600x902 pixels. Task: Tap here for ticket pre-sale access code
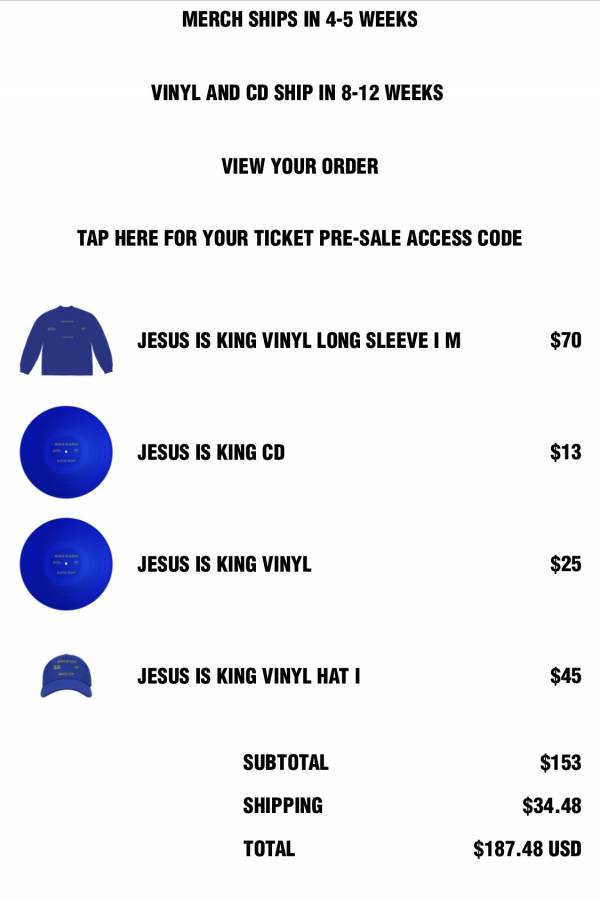299,239
